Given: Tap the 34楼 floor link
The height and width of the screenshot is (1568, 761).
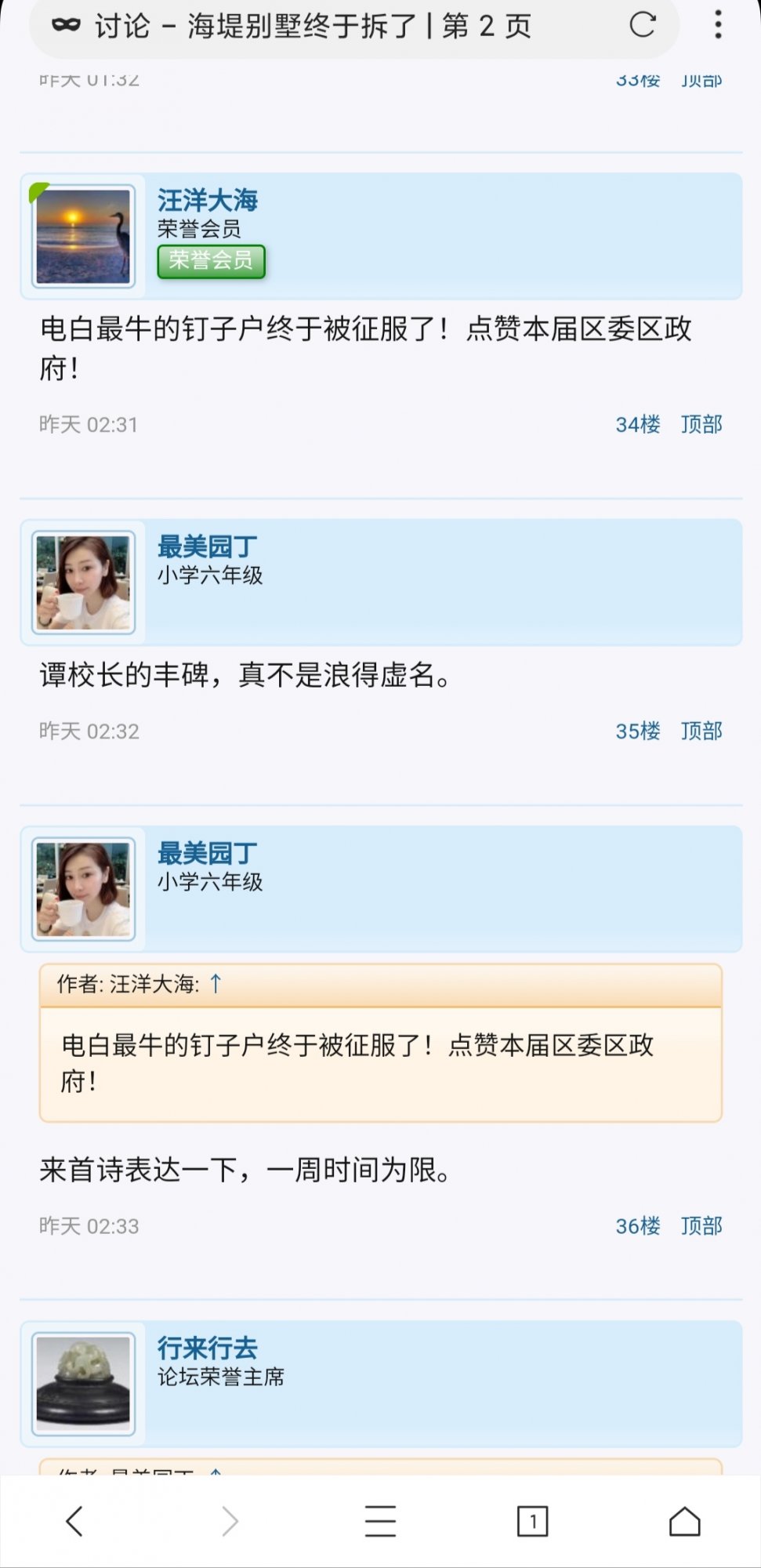Looking at the screenshot, I should point(637,424).
